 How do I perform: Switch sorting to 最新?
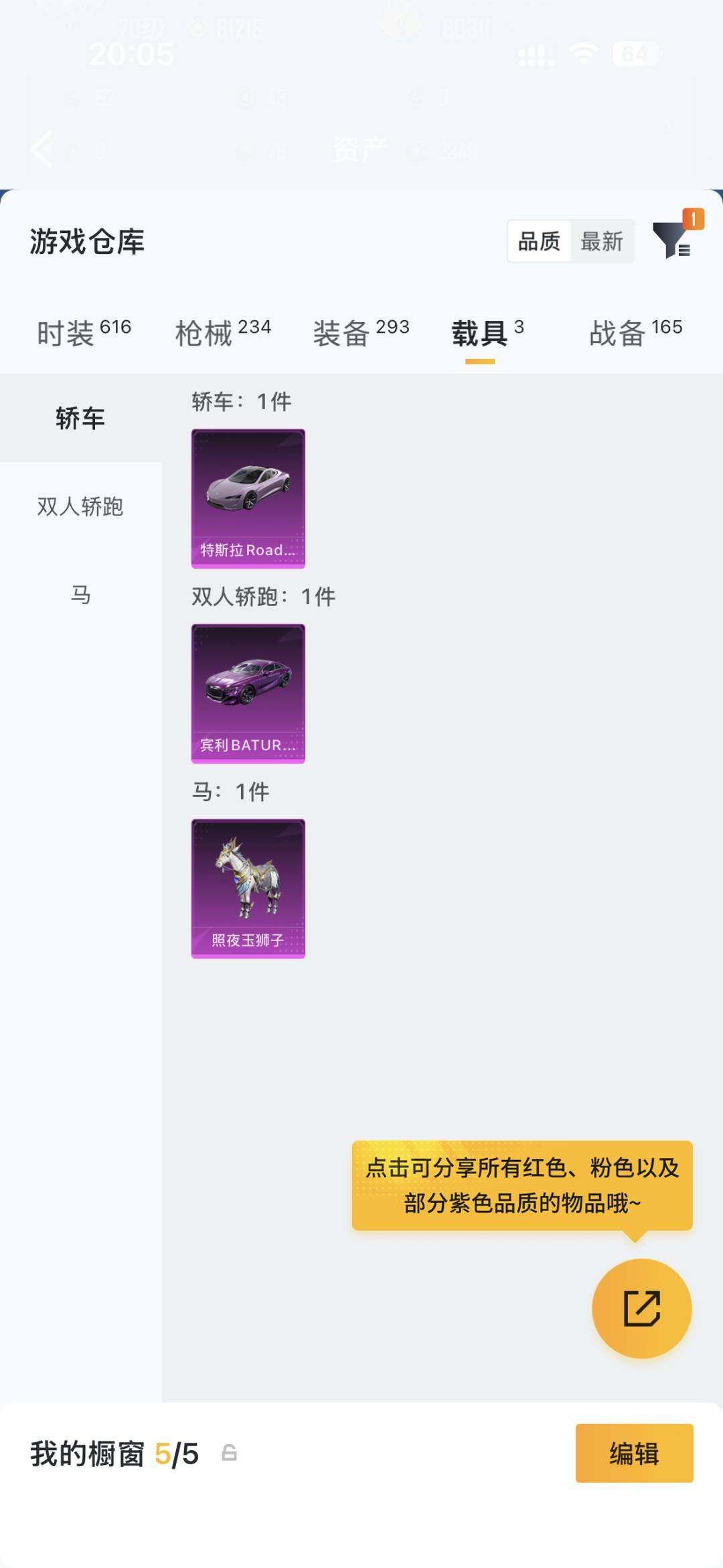coord(602,242)
